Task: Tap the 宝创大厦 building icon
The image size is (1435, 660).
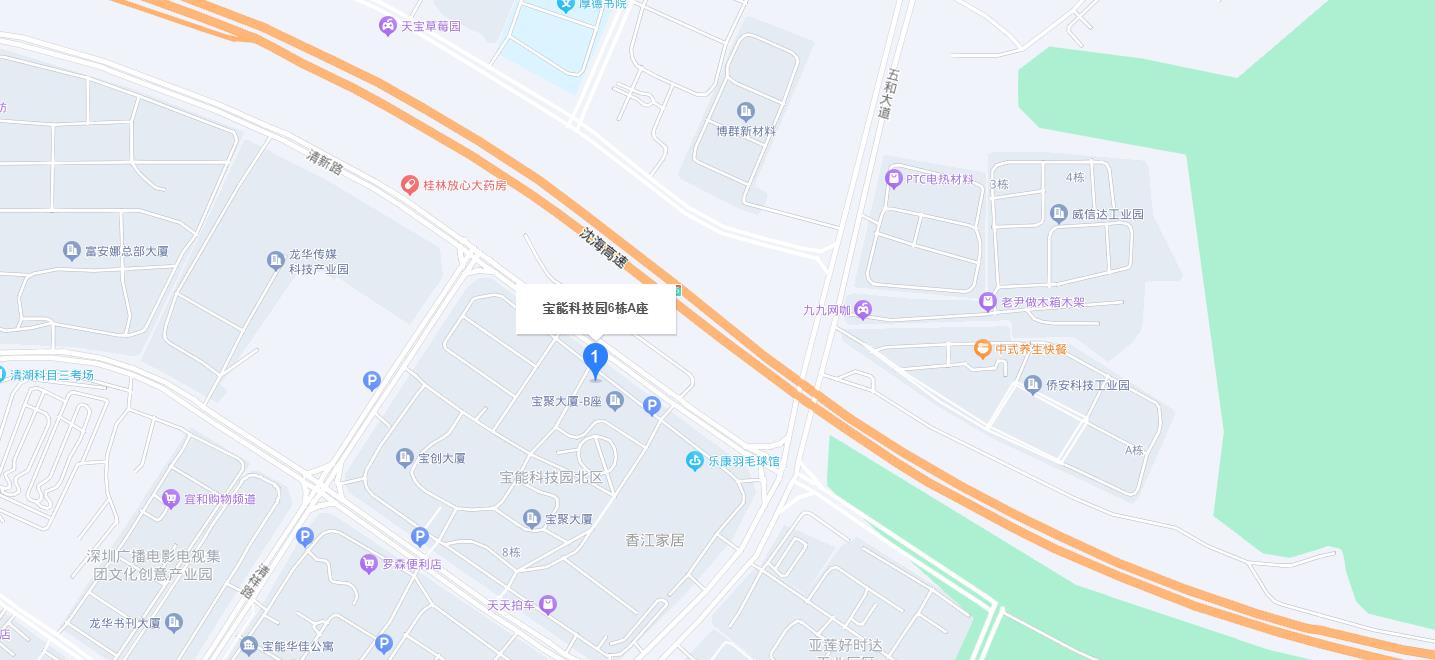Action: click(x=405, y=458)
